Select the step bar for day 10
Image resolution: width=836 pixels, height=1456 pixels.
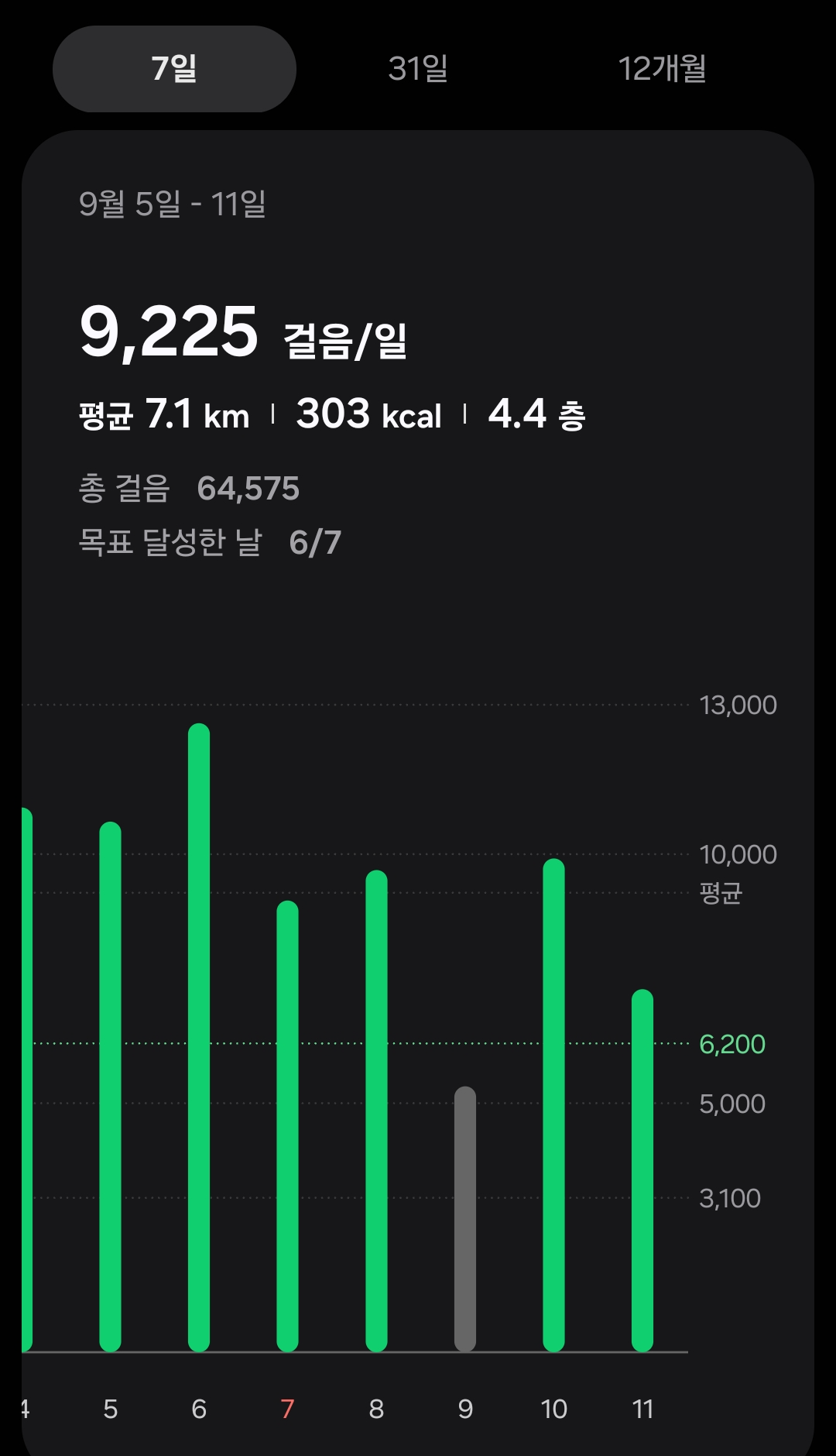tap(554, 1105)
